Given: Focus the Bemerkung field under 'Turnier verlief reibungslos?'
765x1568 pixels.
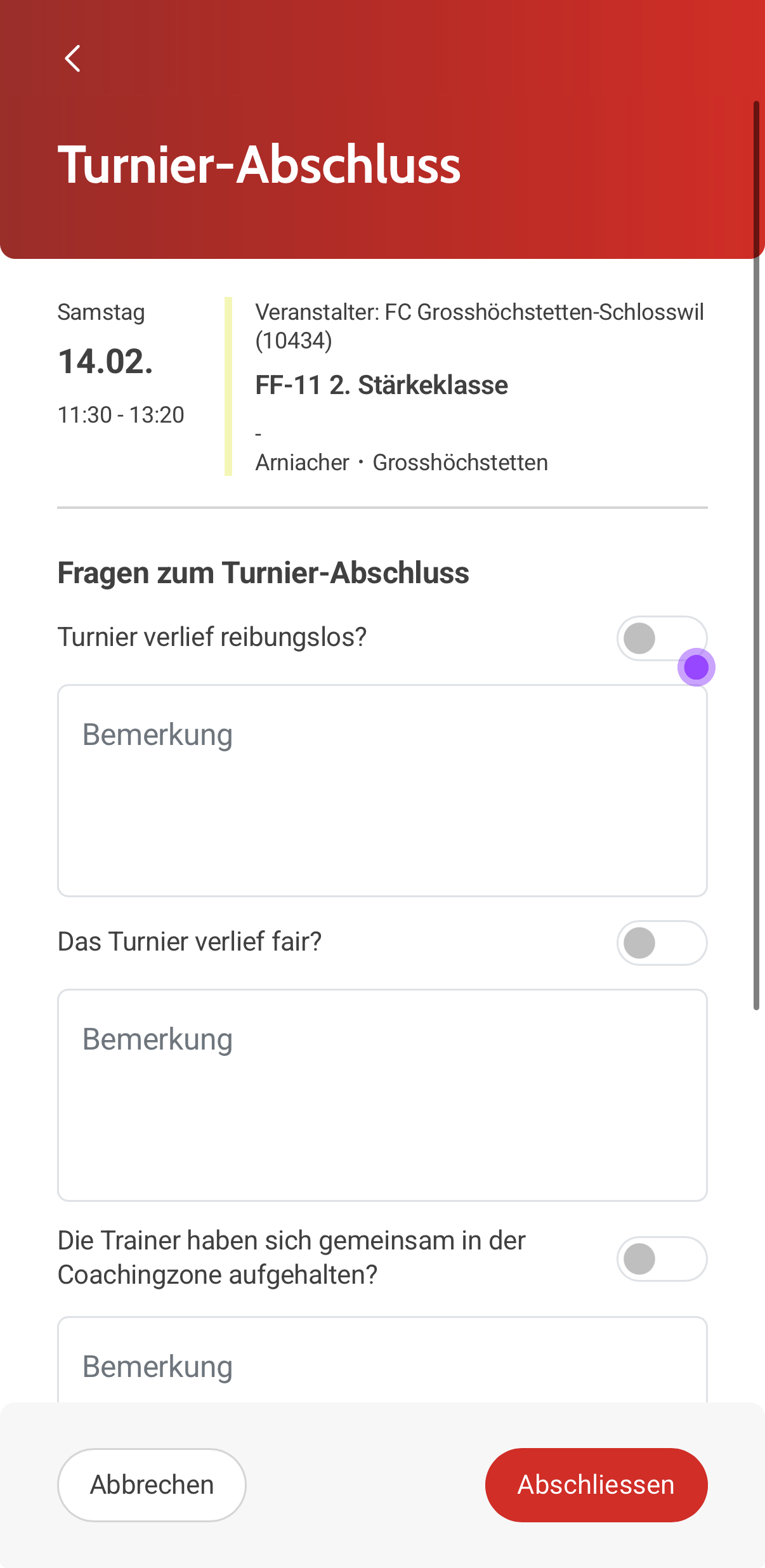Looking at the screenshot, I should click(x=382, y=790).
